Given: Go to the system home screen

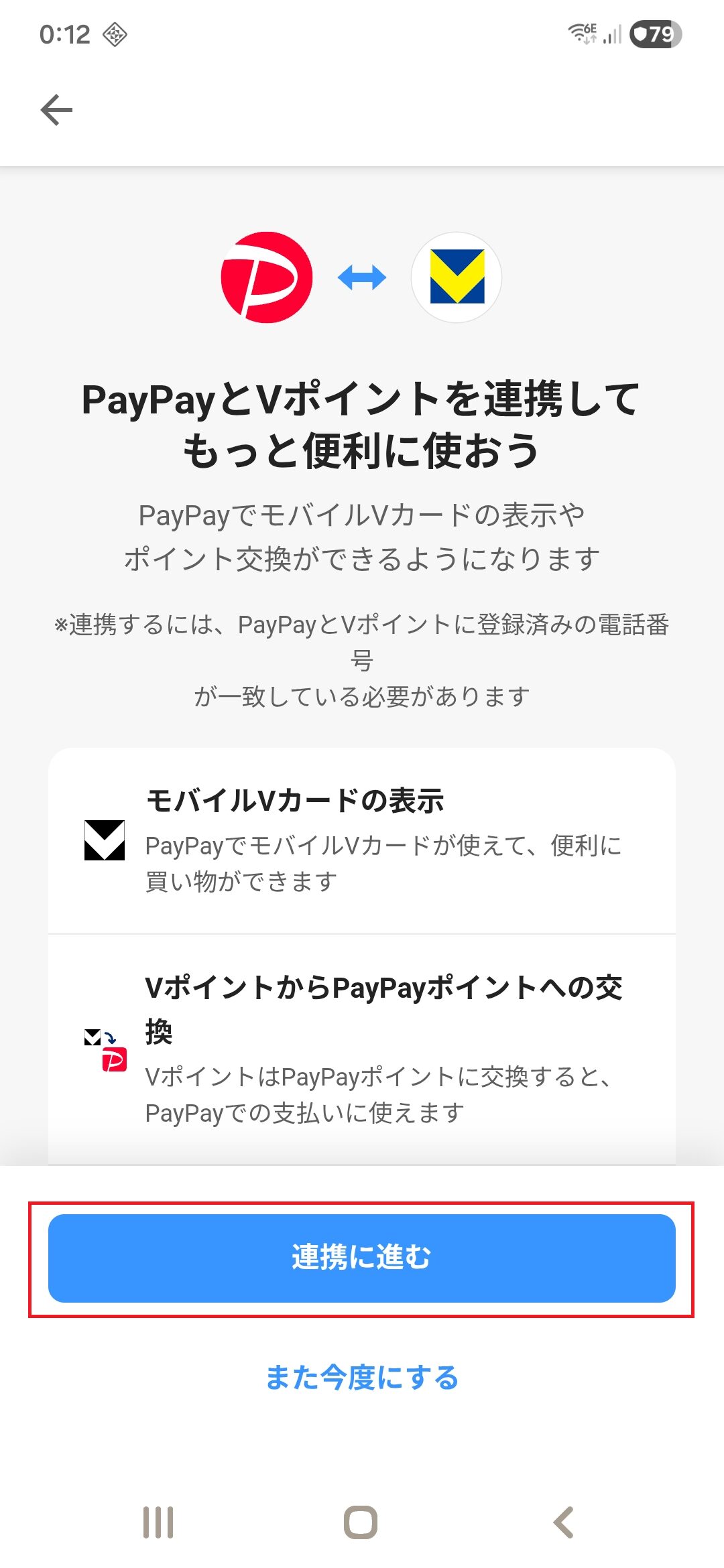Looking at the screenshot, I should tap(361, 1522).
